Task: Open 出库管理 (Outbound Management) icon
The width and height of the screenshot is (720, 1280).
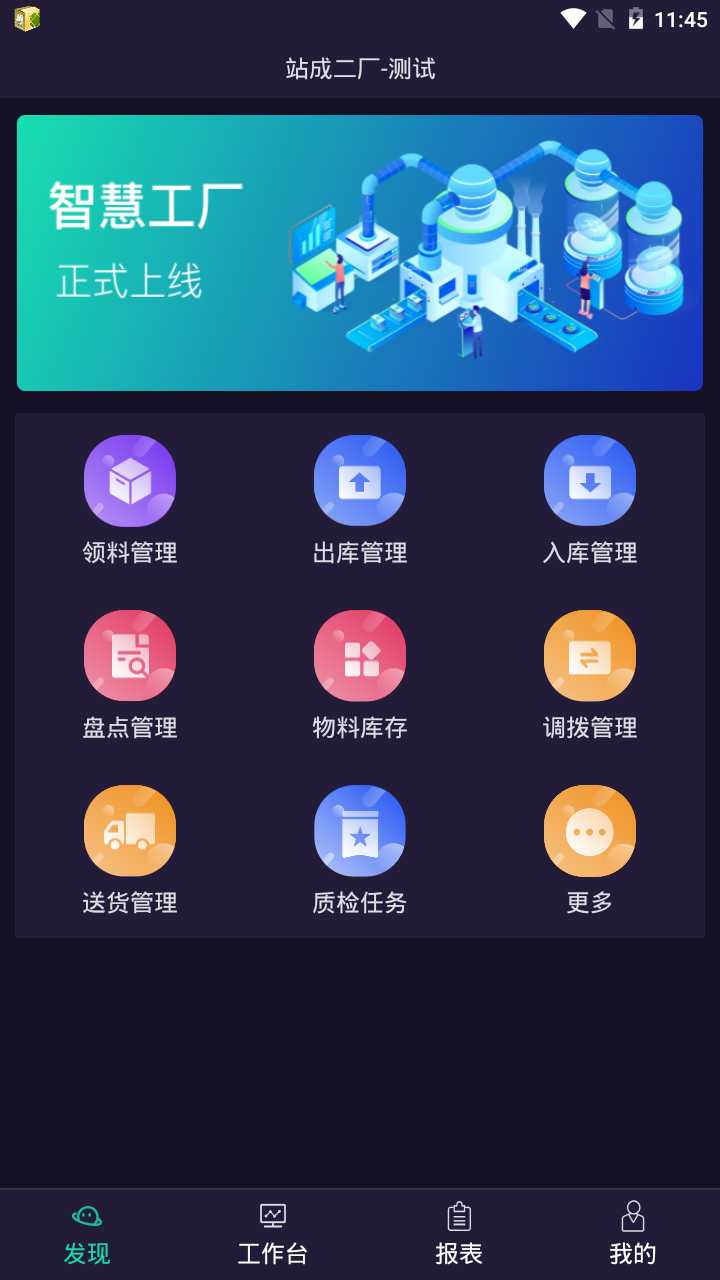Action: [360, 480]
